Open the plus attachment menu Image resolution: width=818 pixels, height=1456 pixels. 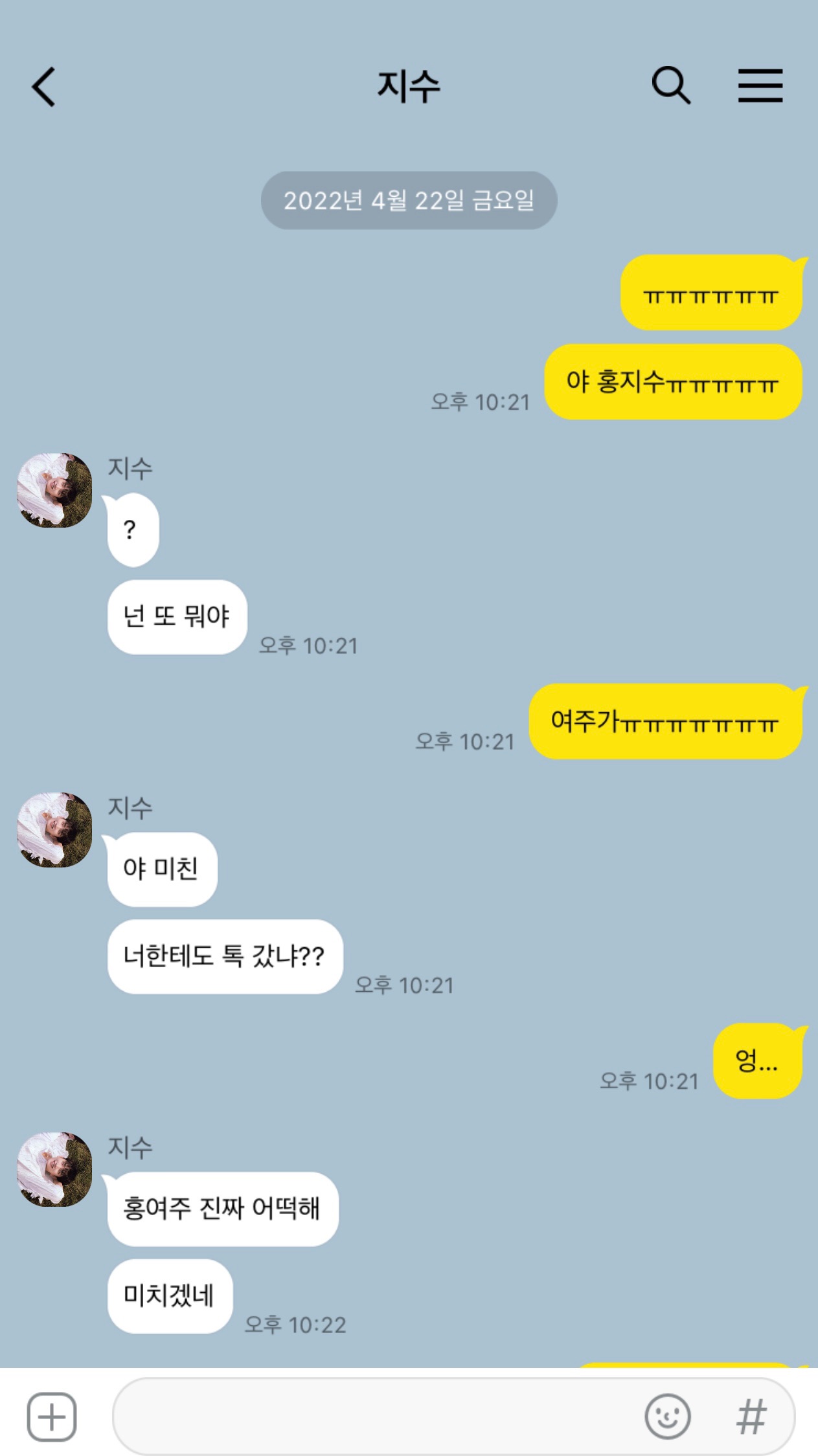point(52,1417)
